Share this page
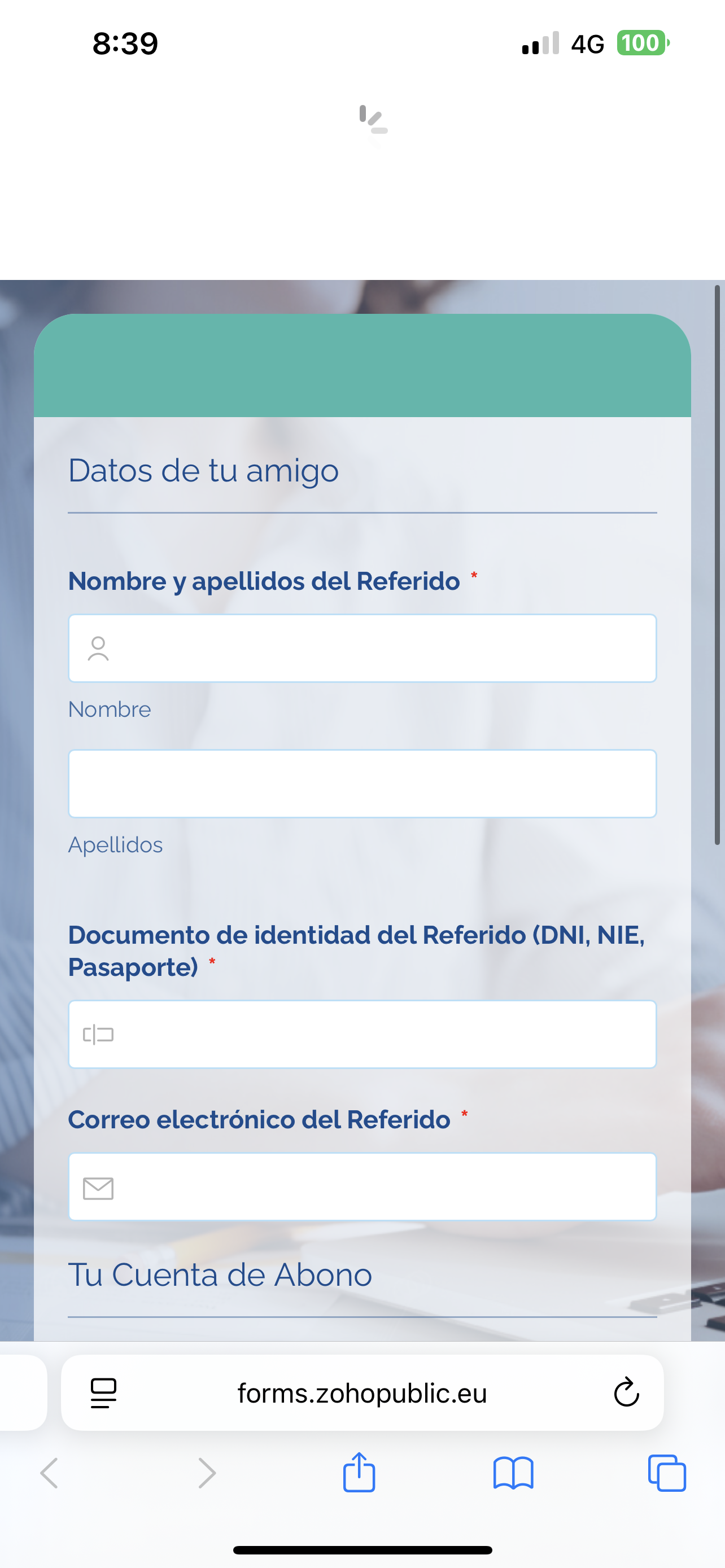Viewport: 725px width, 1568px height. coord(359,1473)
